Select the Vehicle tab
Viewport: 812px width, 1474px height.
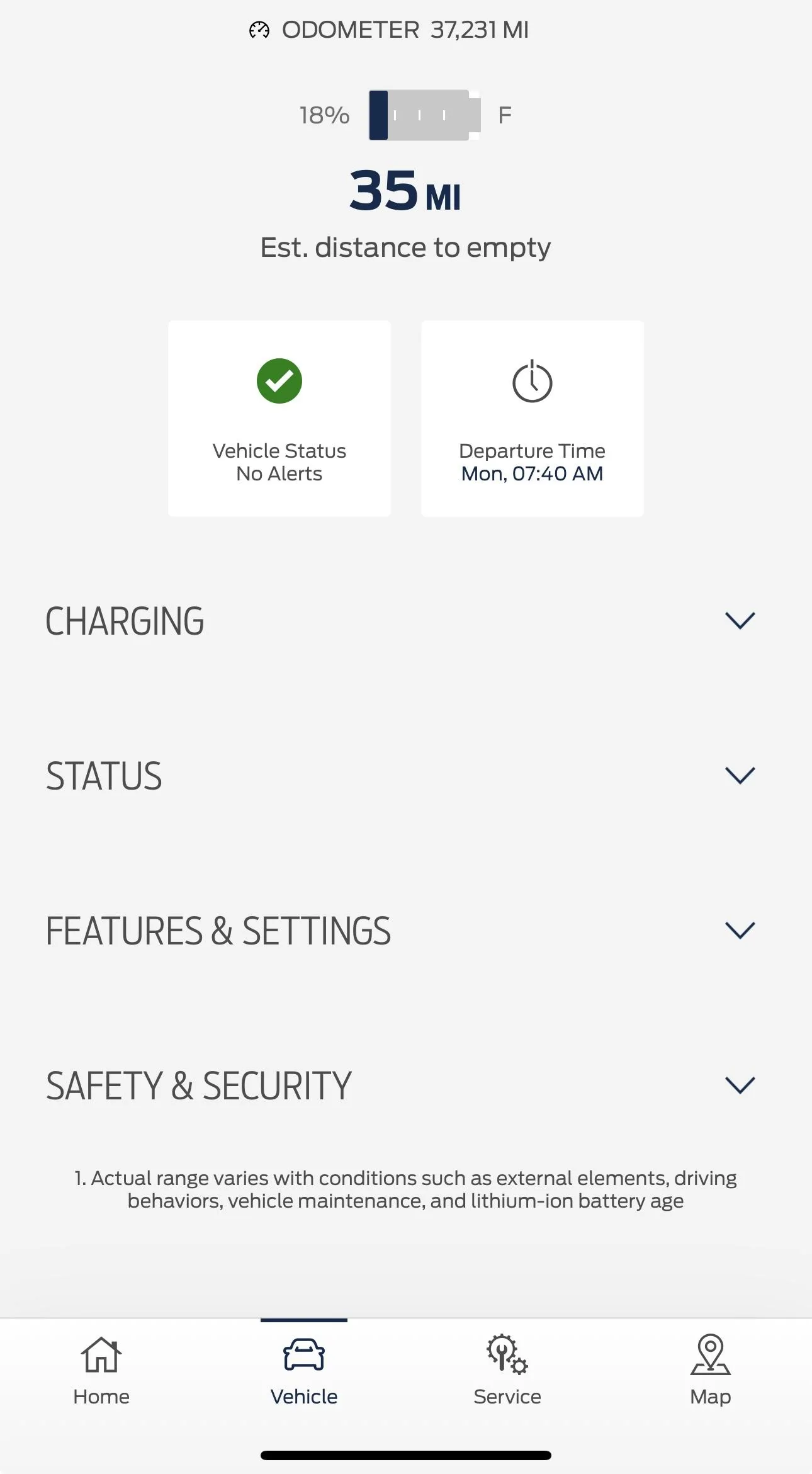pyautogui.click(x=304, y=1371)
